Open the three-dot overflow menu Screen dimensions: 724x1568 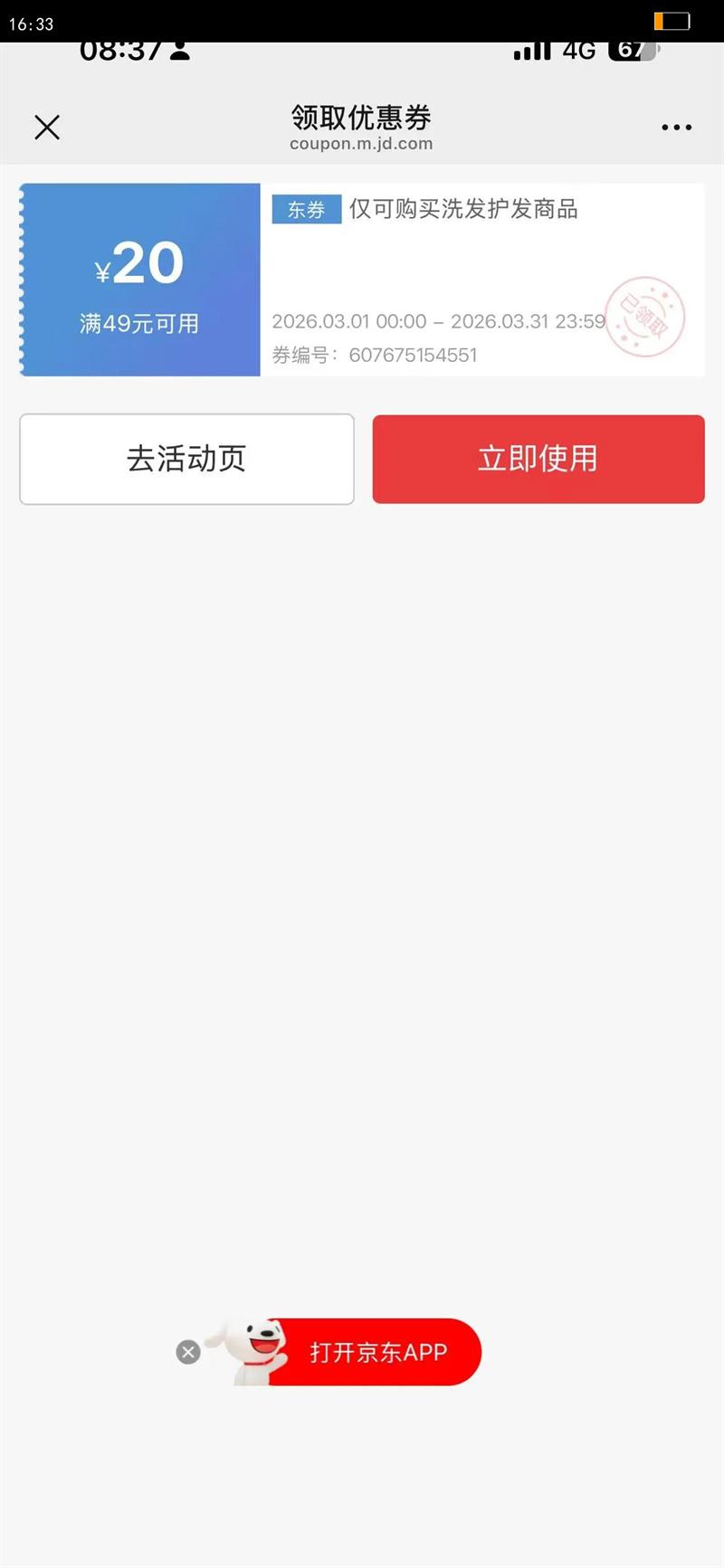pos(676,128)
